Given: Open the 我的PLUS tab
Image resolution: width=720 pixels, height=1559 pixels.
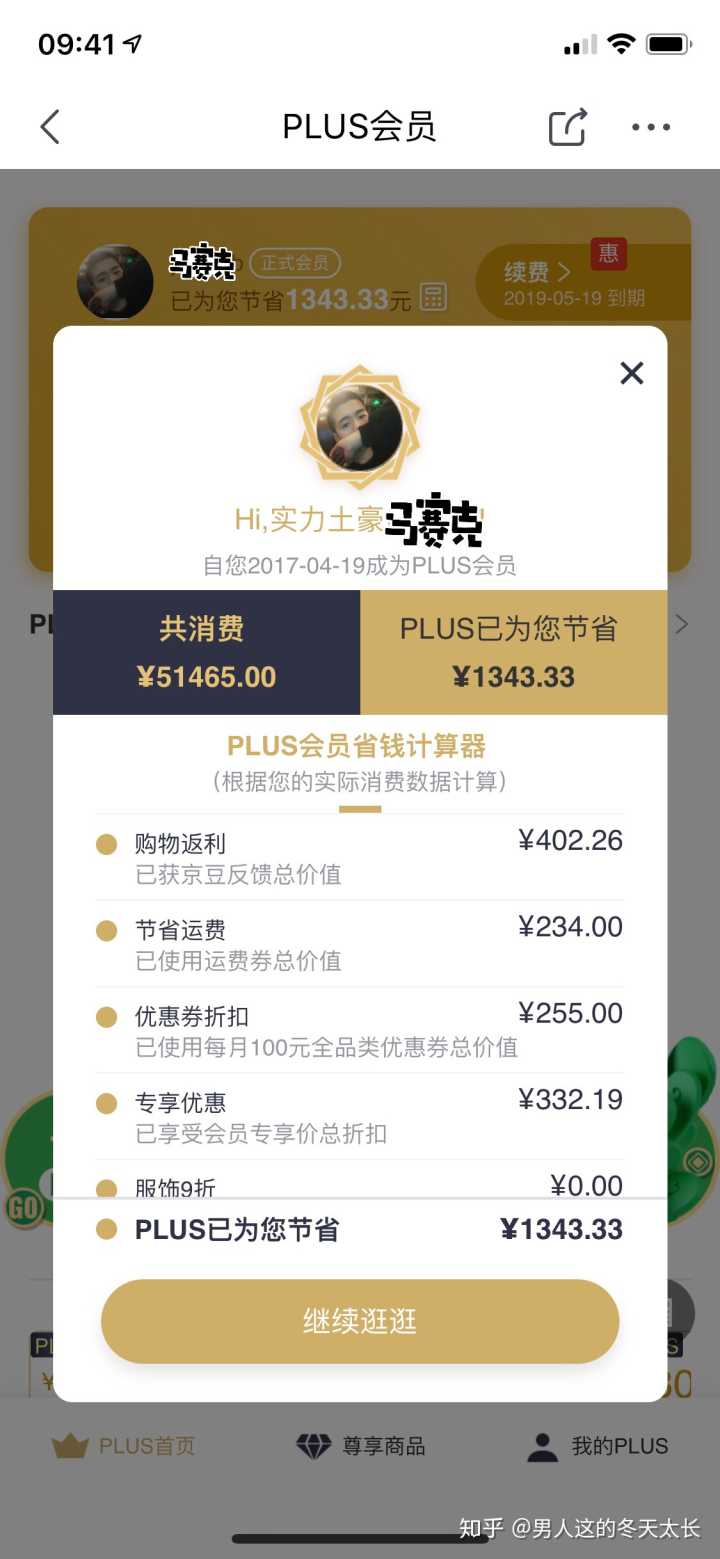Looking at the screenshot, I should [598, 1446].
